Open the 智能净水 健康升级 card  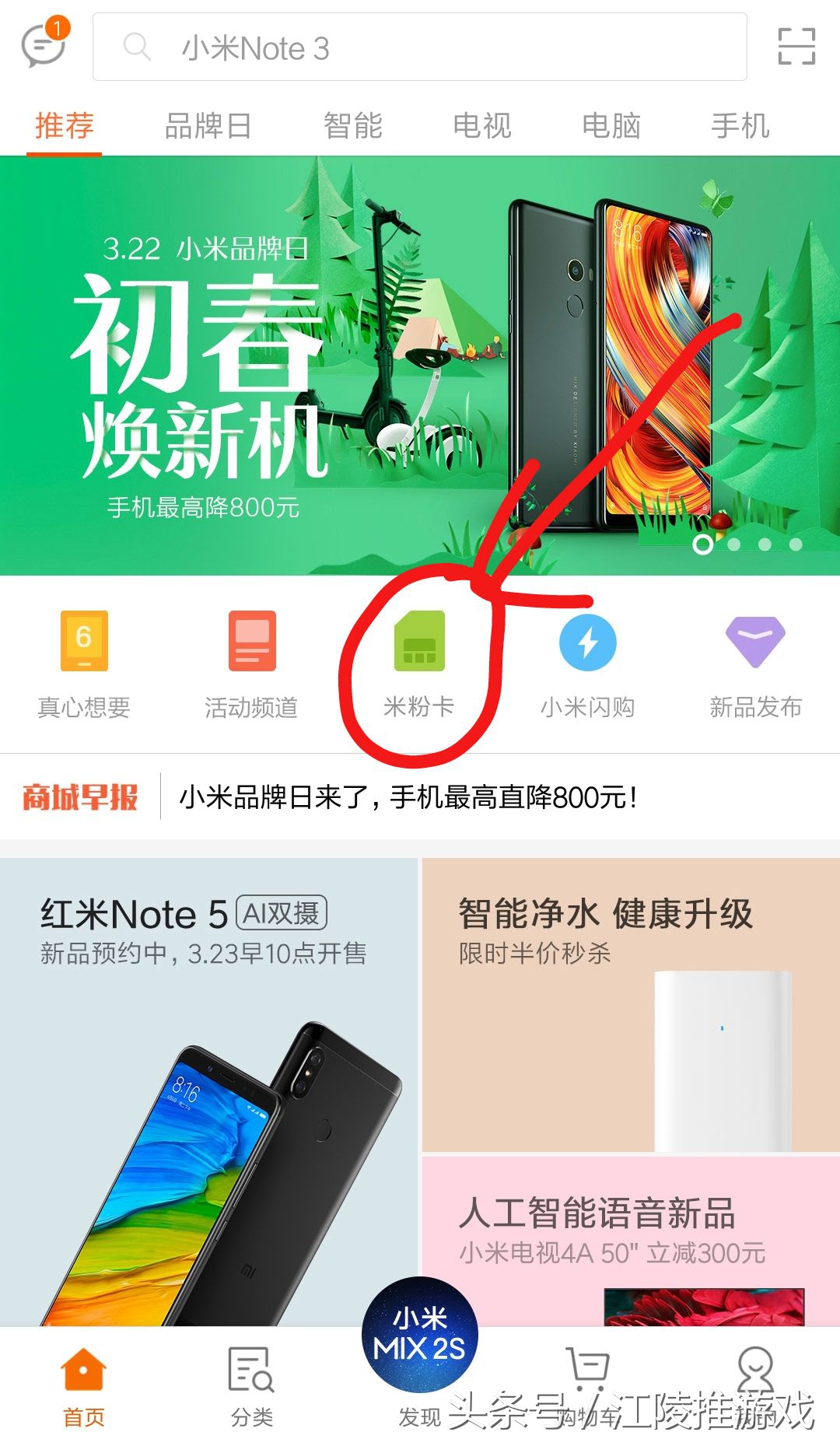[x=631, y=1003]
